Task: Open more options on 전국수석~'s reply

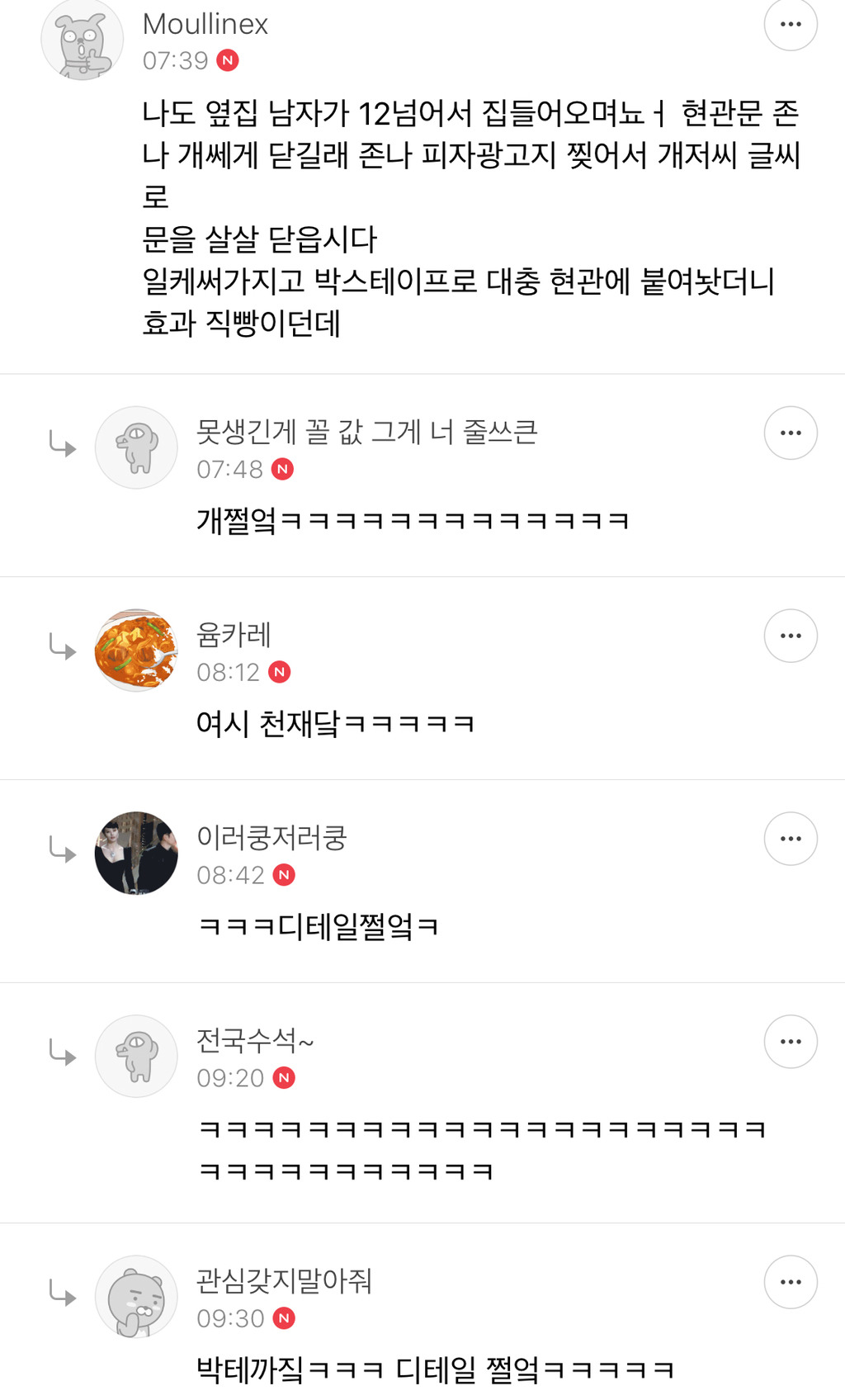Action: coord(791,1042)
